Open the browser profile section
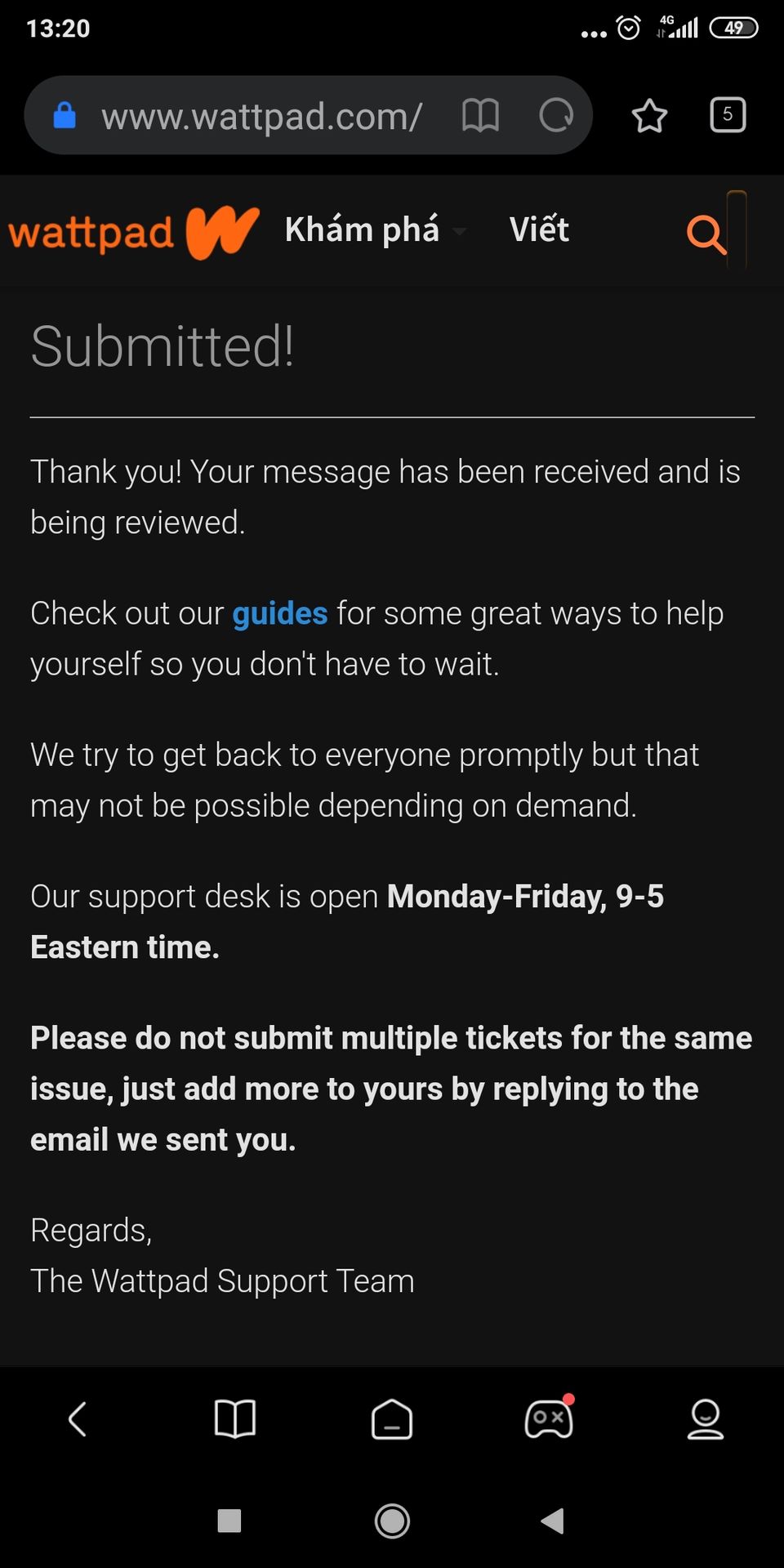This screenshot has height=1568, width=784. pos(706,1419)
